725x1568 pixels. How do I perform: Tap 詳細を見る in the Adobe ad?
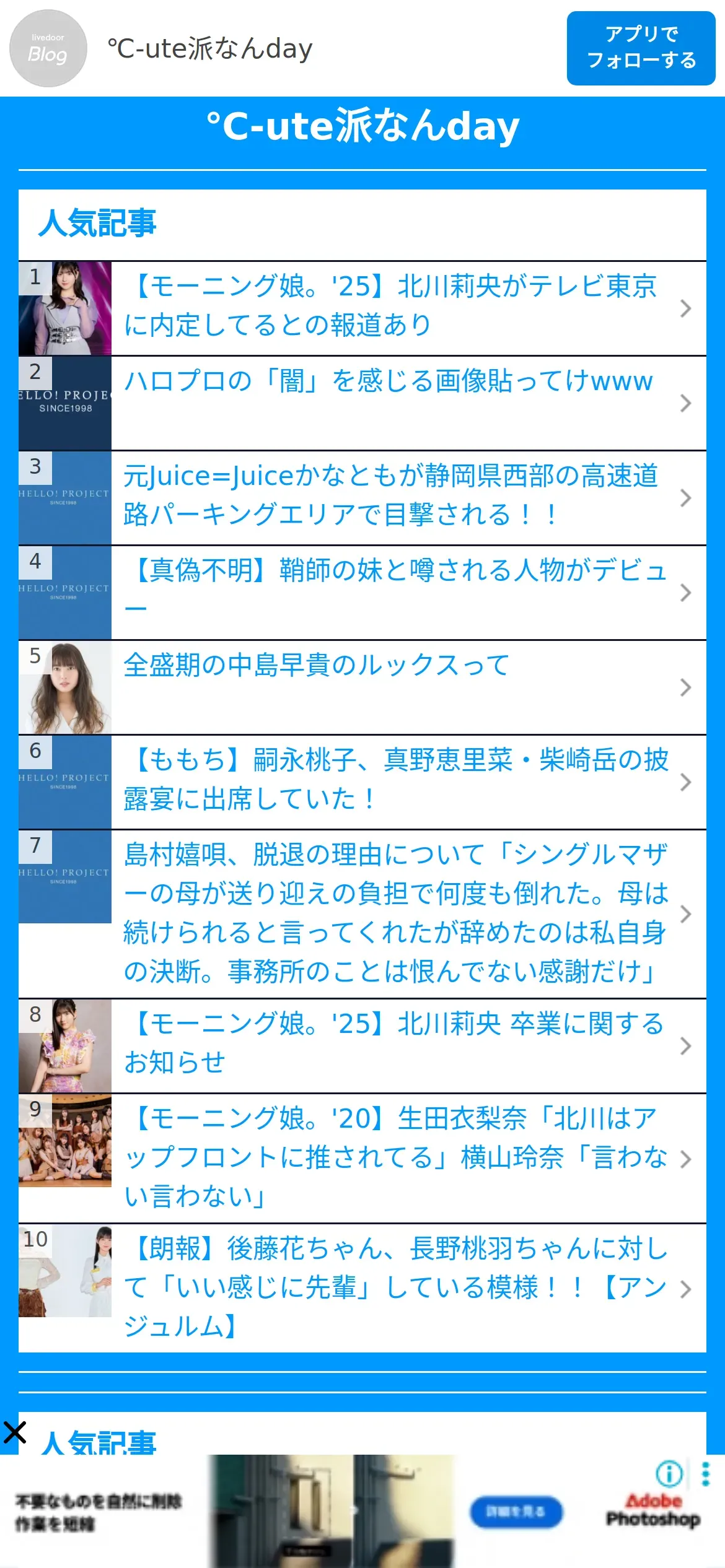click(x=516, y=1512)
